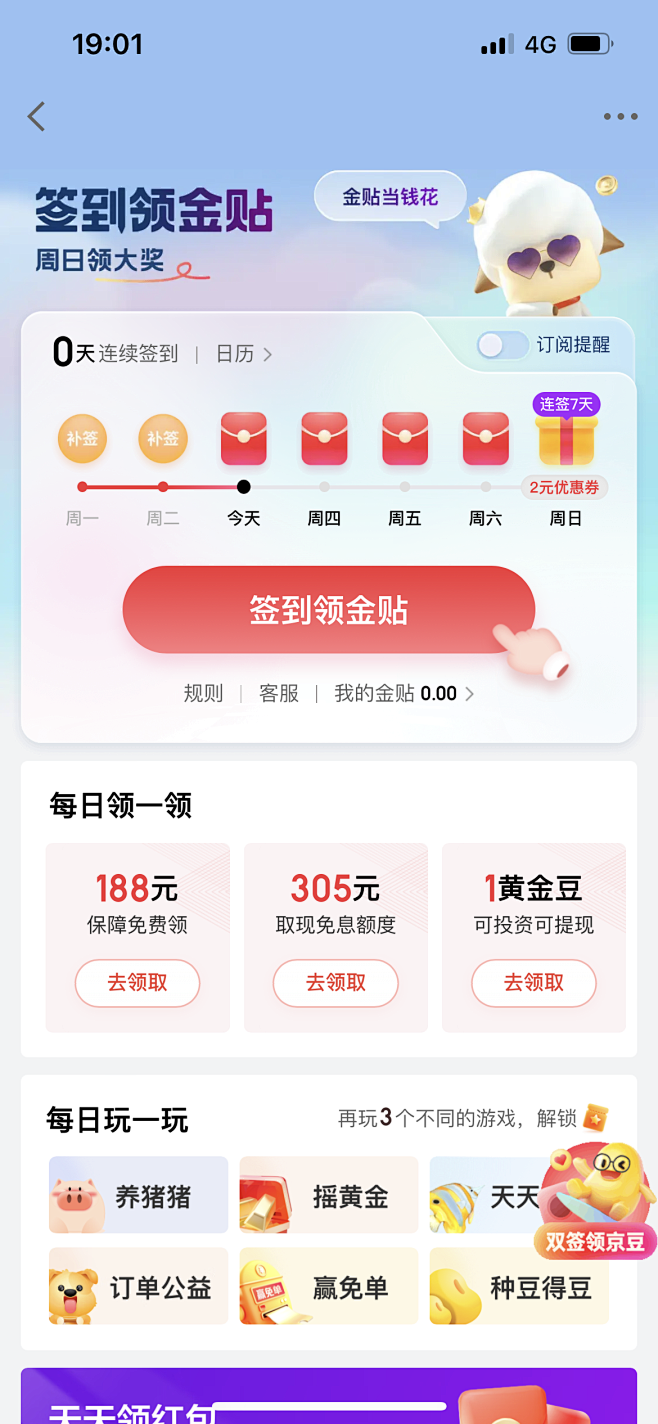Open the 养猪猪 game
This screenshot has width=658, height=1424.
point(138,1196)
